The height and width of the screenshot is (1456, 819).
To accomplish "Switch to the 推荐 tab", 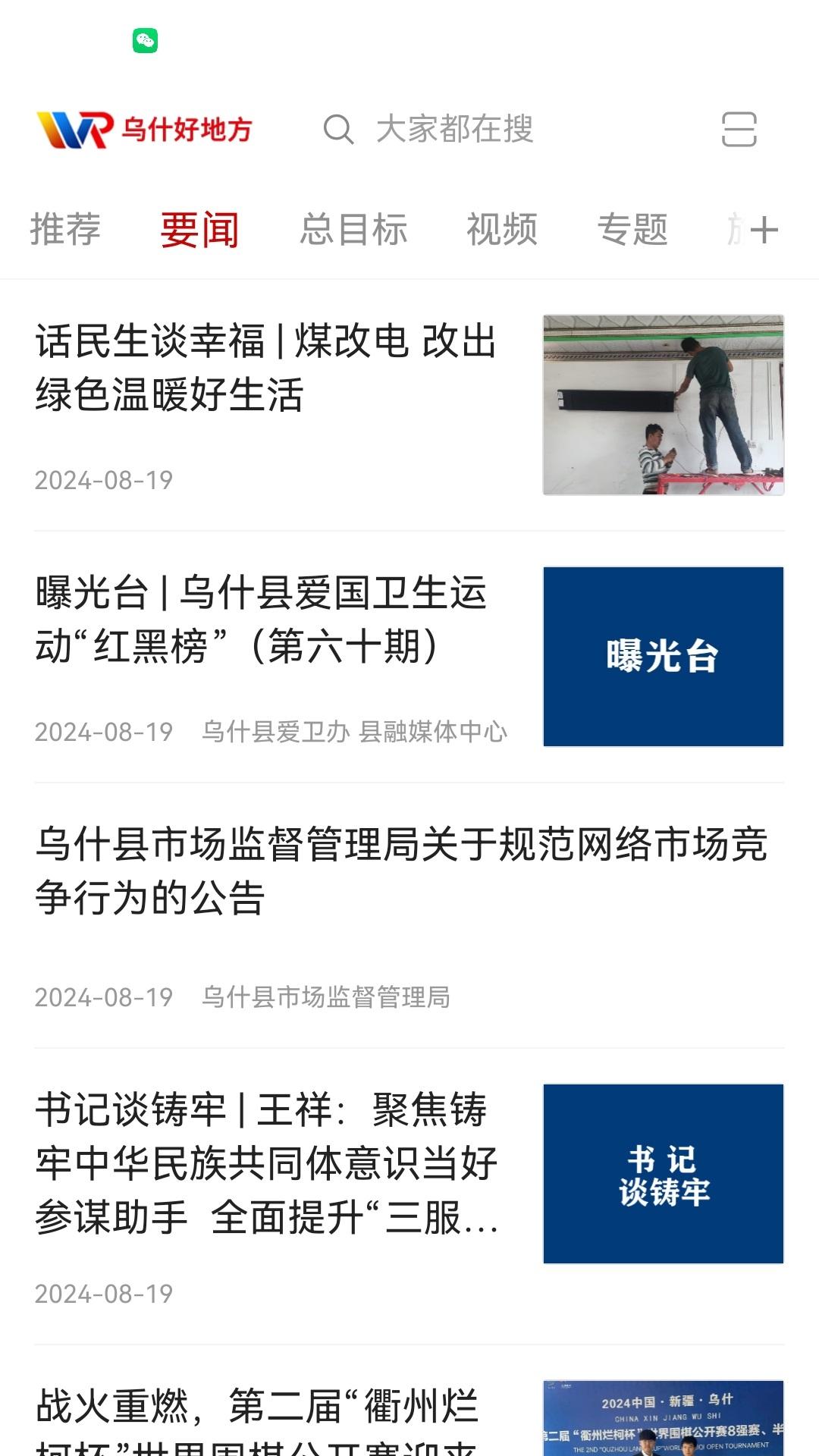I will [x=64, y=229].
